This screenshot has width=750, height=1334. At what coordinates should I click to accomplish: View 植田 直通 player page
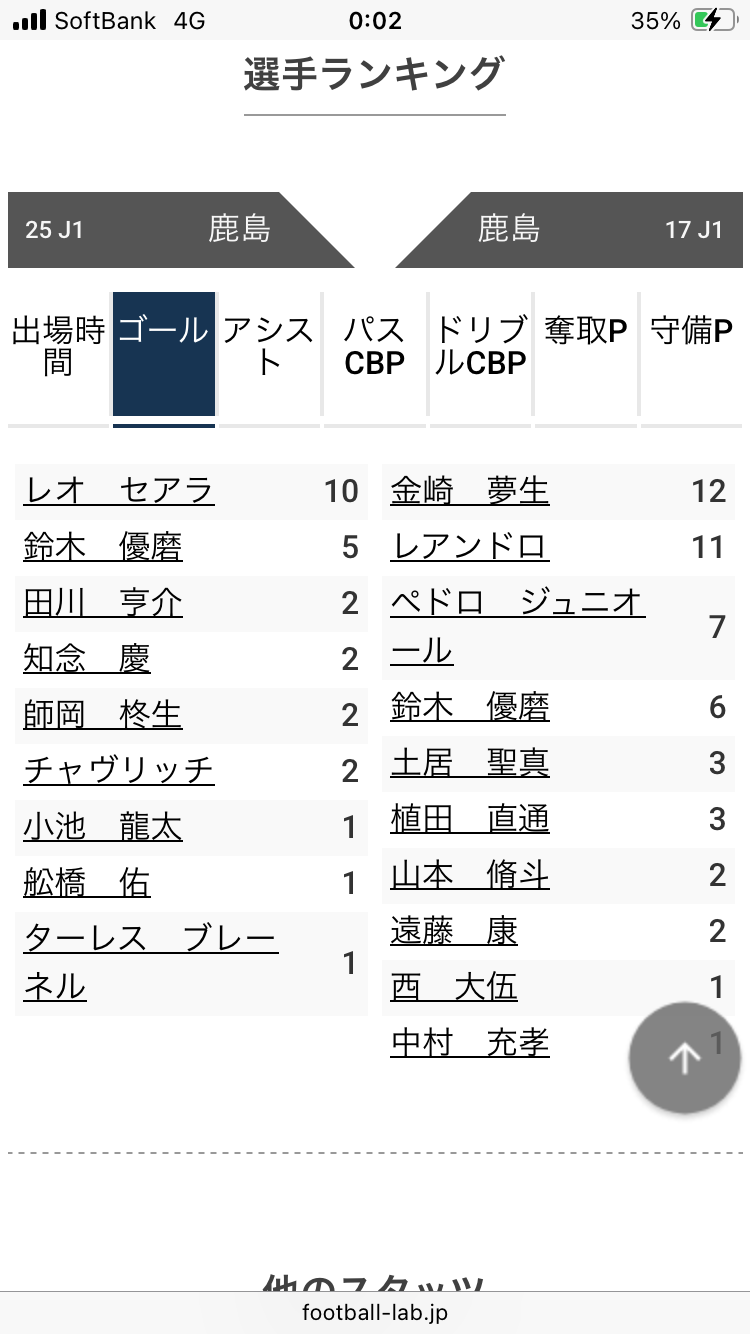(x=470, y=819)
